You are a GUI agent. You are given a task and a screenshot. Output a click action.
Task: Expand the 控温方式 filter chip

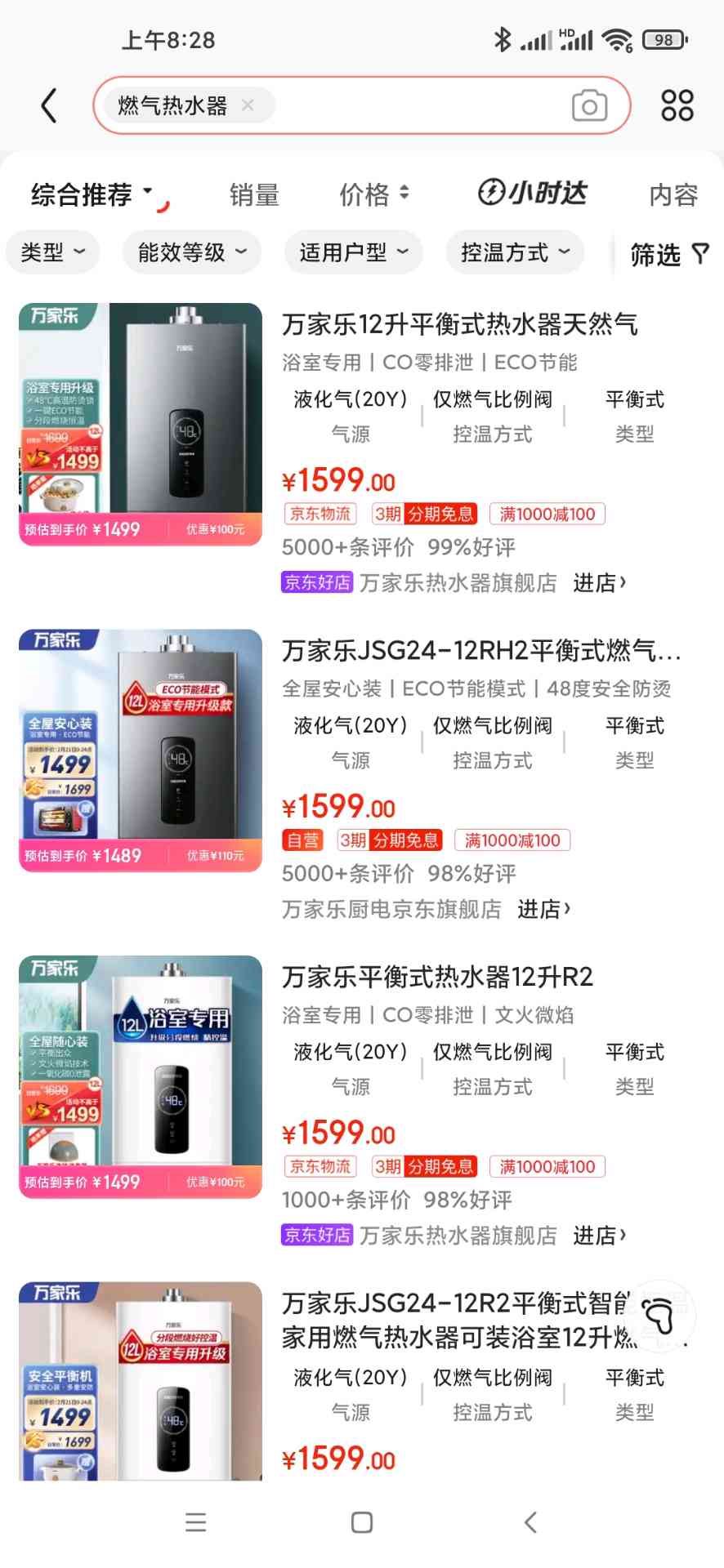click(515, 252)
